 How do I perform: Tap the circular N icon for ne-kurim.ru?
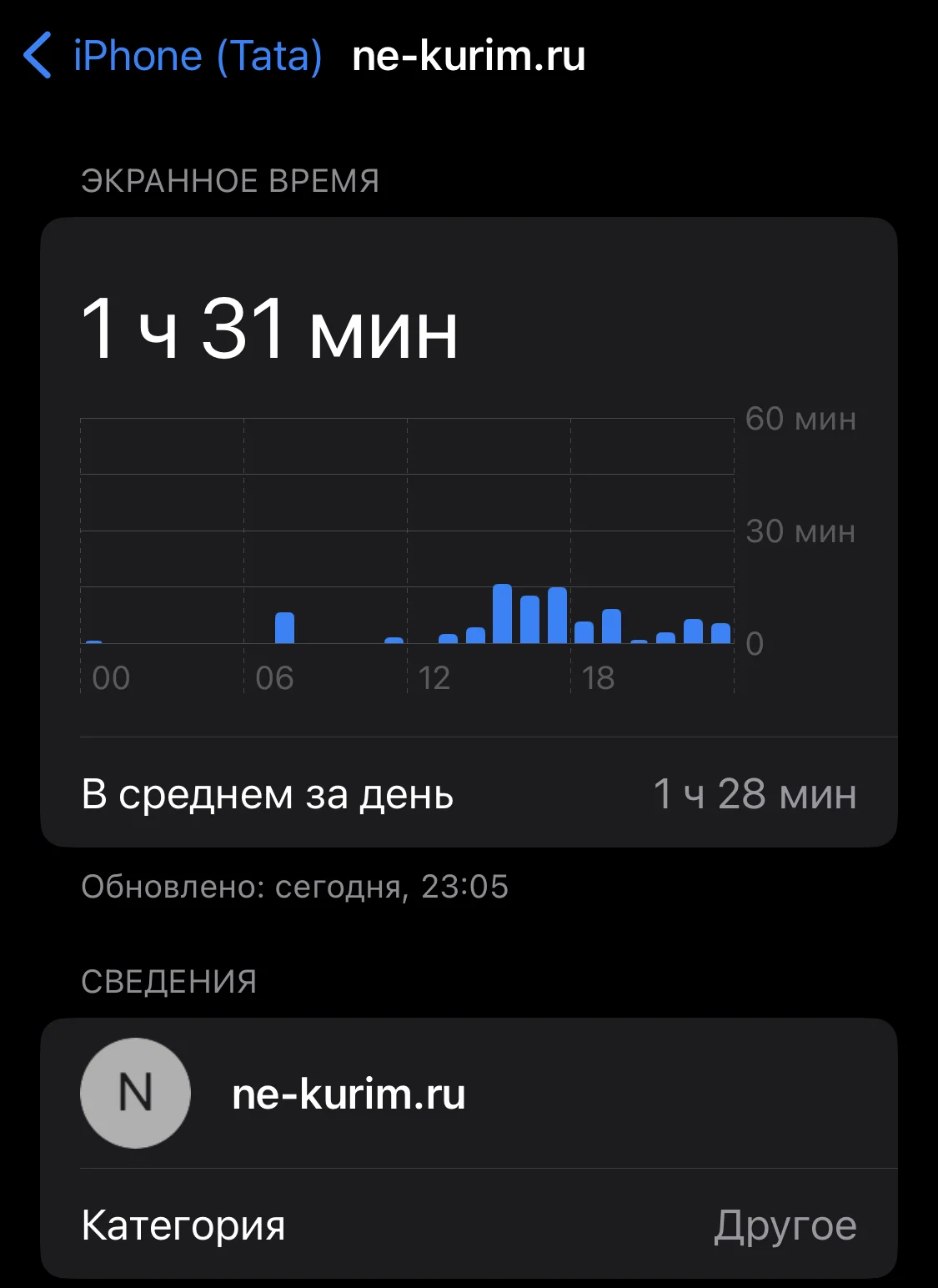[x=135, y=1093]
